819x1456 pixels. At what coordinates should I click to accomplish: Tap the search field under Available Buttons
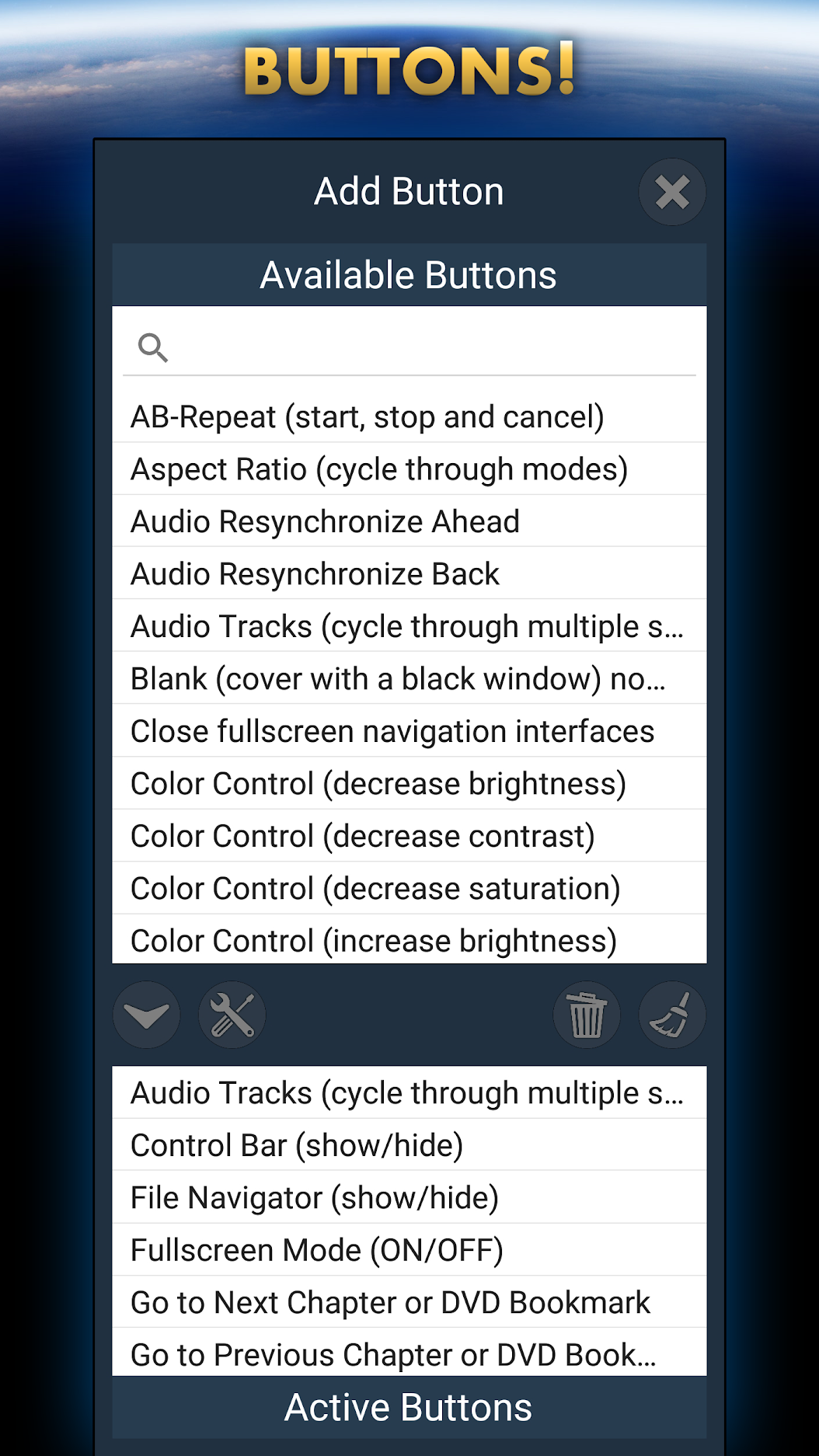point(410,347)
